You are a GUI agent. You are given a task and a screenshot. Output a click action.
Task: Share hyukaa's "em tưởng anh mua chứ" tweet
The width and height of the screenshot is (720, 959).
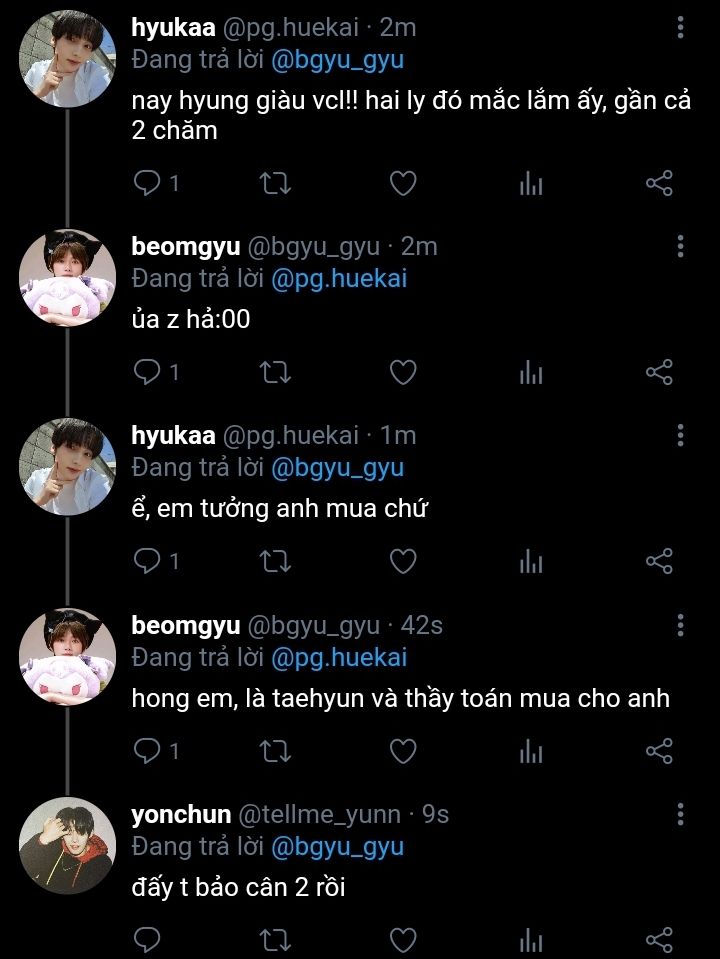659,562
